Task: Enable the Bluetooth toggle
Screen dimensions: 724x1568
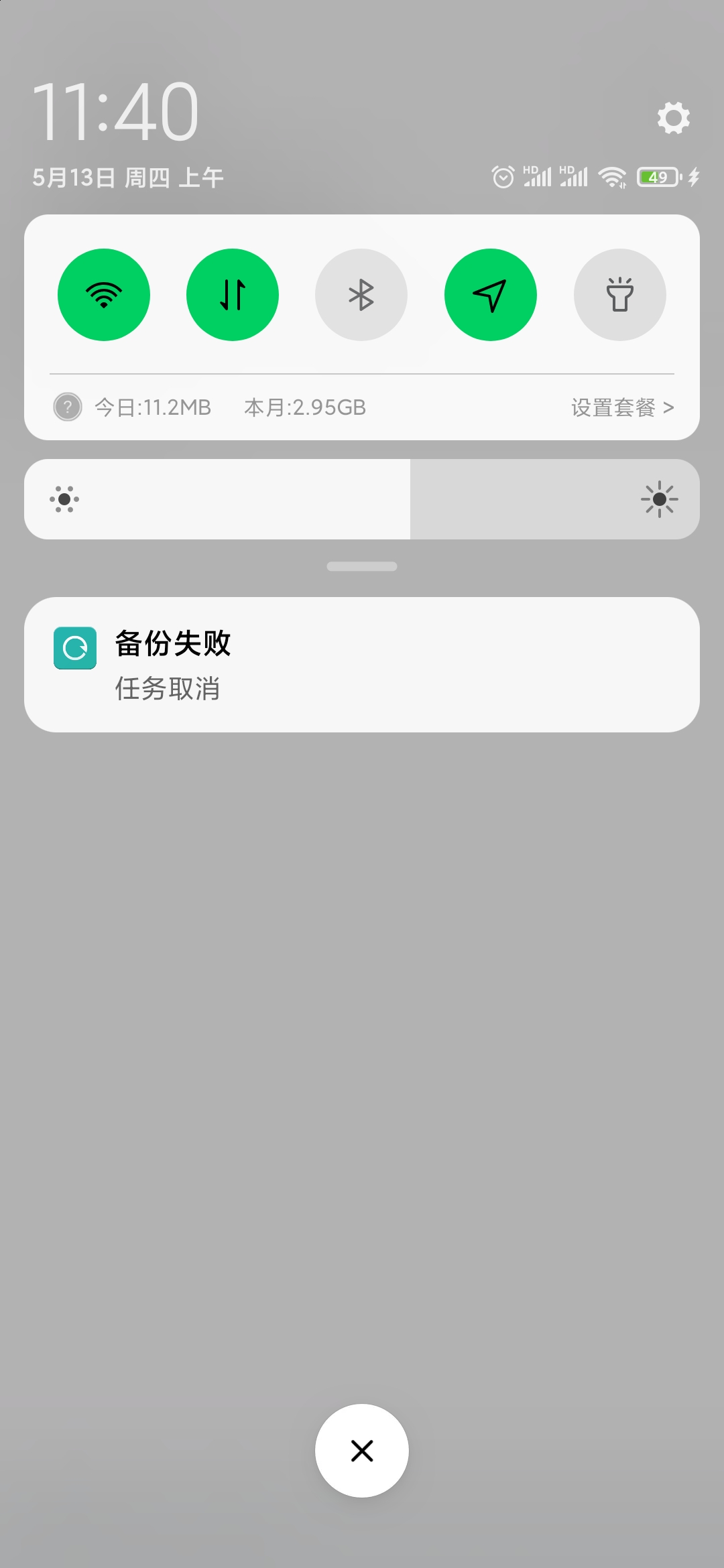Action: click(x=361, y=295)
